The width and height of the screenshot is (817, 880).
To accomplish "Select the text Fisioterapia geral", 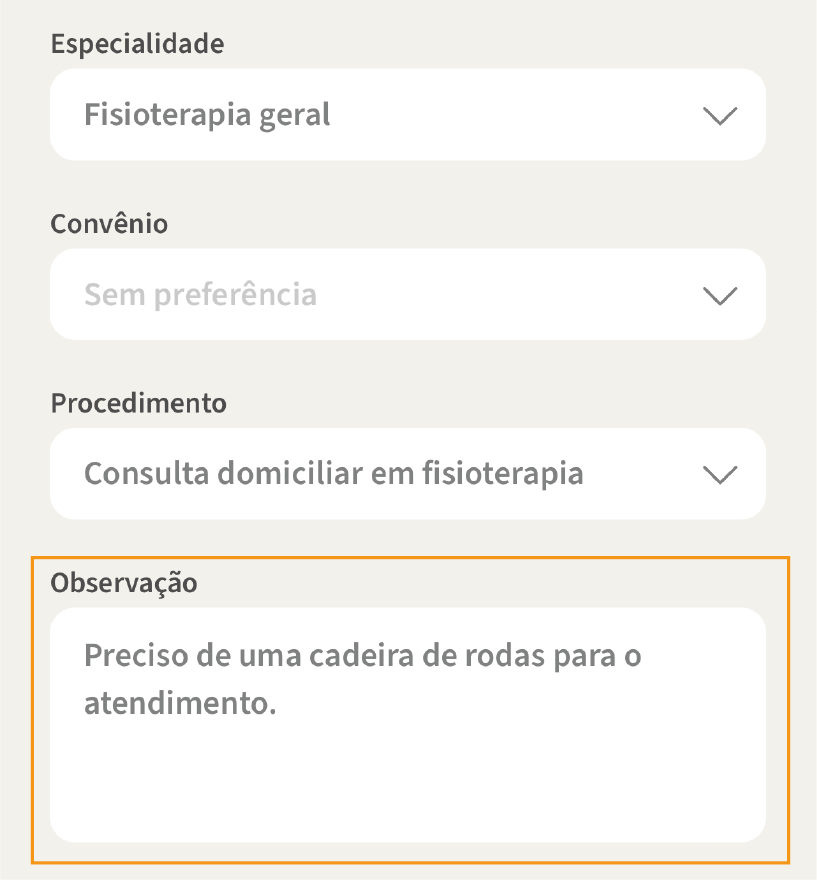I will pyautogui.click(x=207, y=114).
